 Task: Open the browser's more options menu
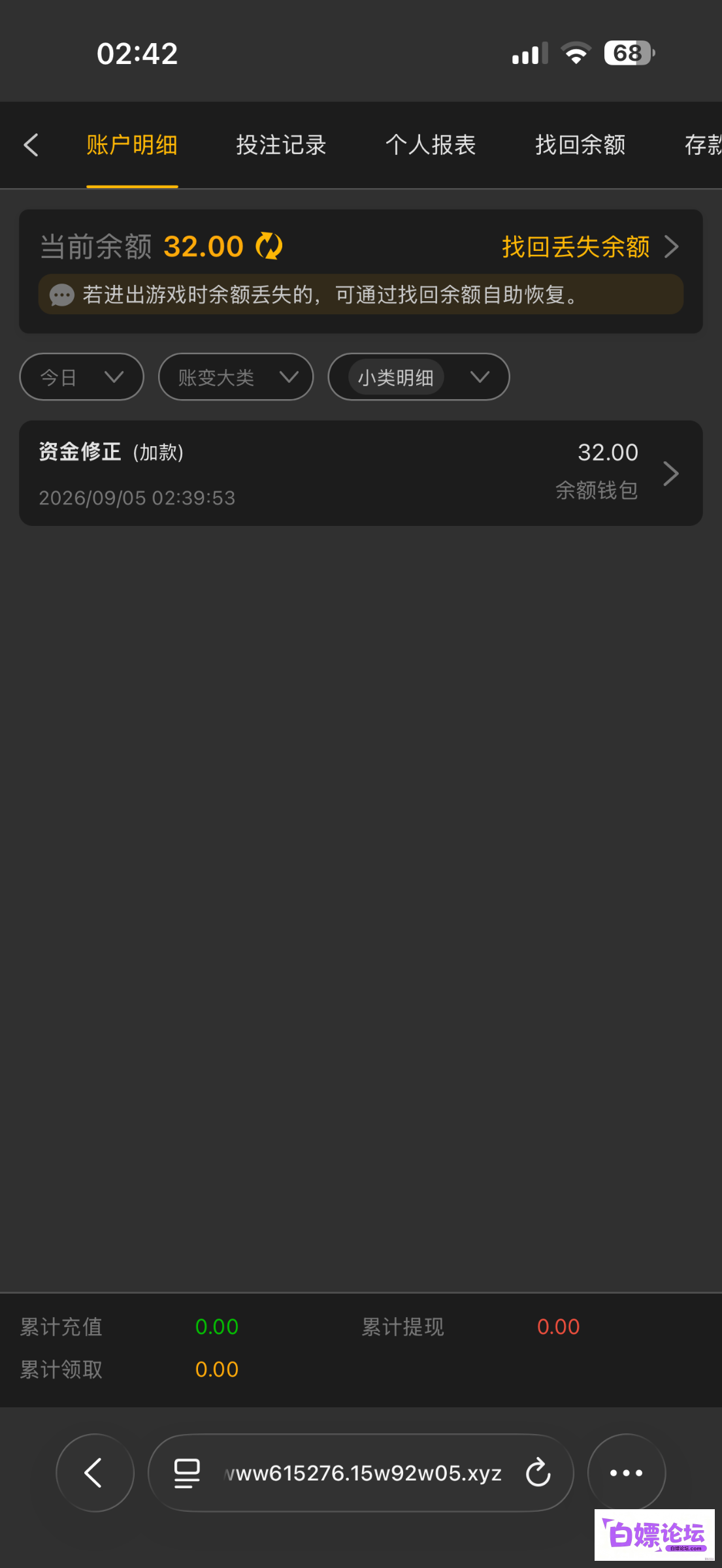pyautogui.click(x=627, y=1473)
